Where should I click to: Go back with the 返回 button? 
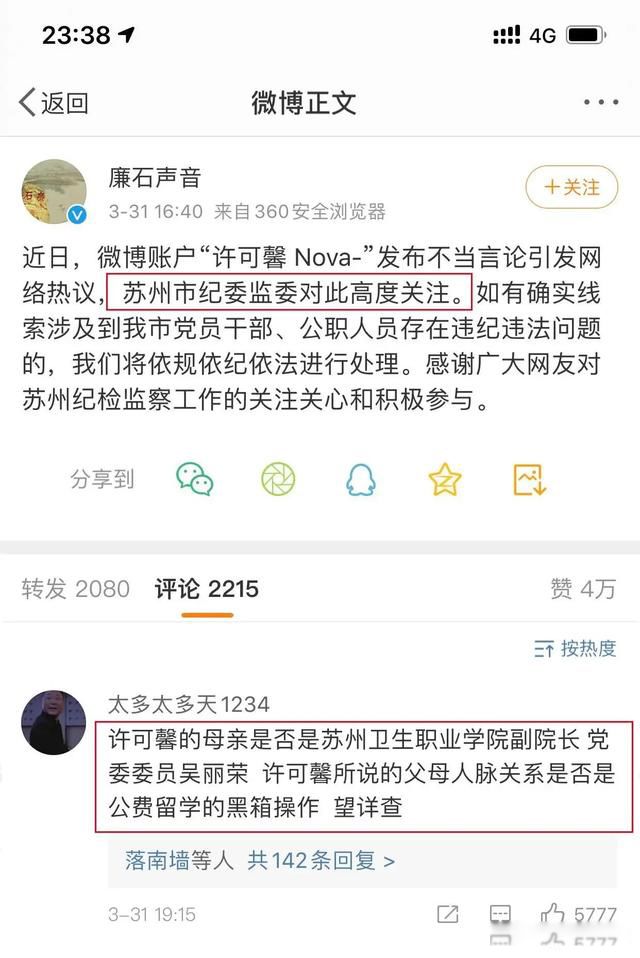pos(54,102)
